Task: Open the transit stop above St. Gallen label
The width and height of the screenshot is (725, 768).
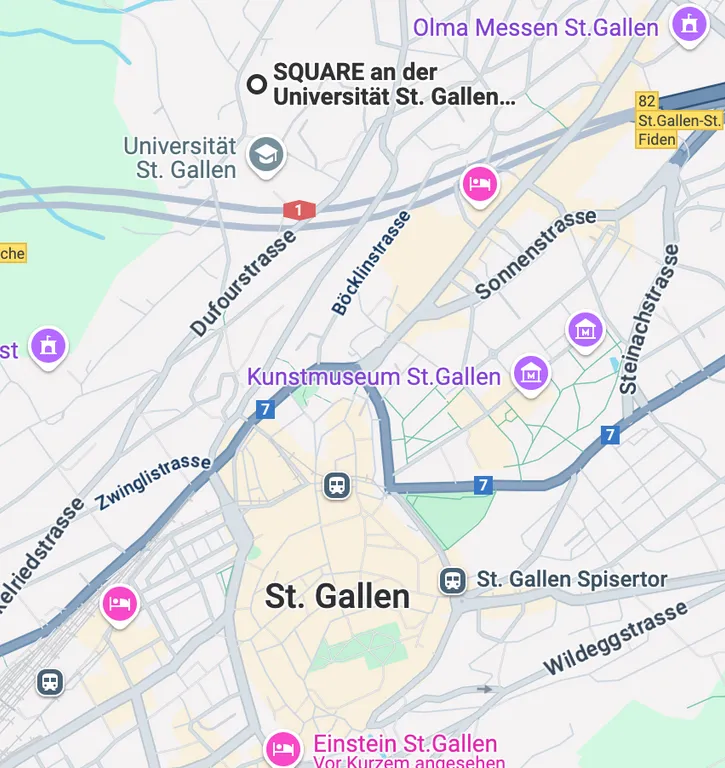Action: [x=337, y=486]
